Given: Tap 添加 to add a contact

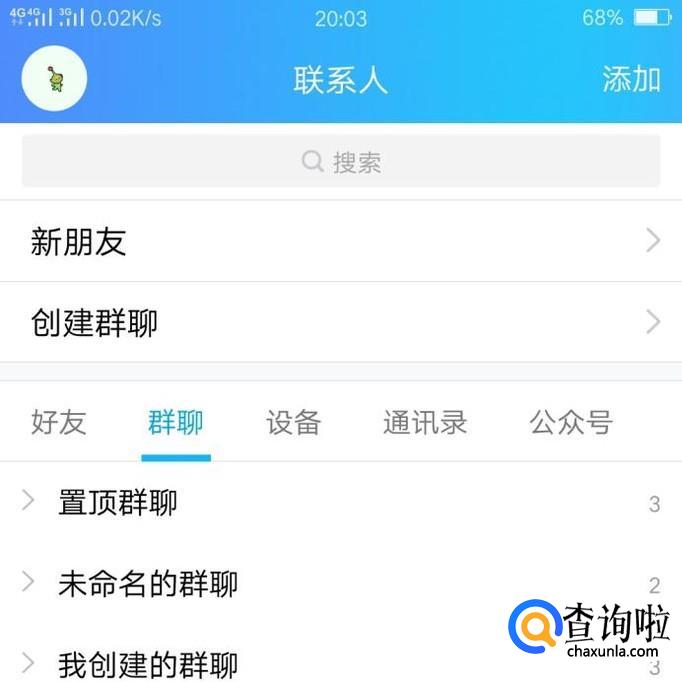Looking at the screenshot, I should tap(631, 79).
